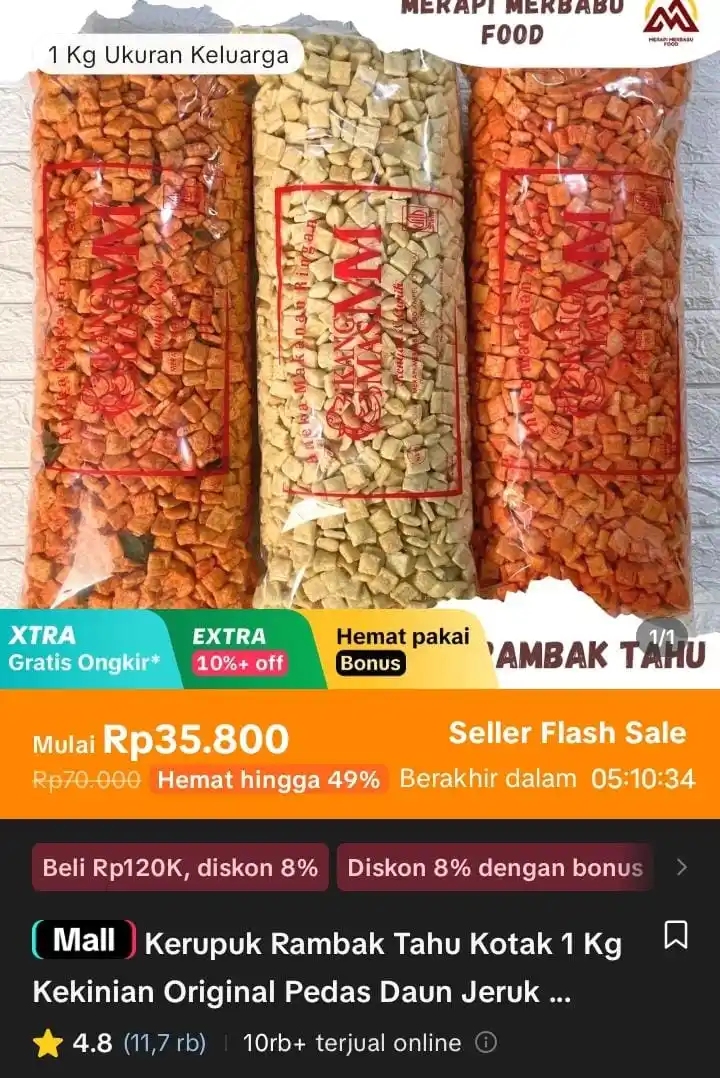
Task: Open the Diskon 8% dengan bonus voucher
Action: (495, 867)
